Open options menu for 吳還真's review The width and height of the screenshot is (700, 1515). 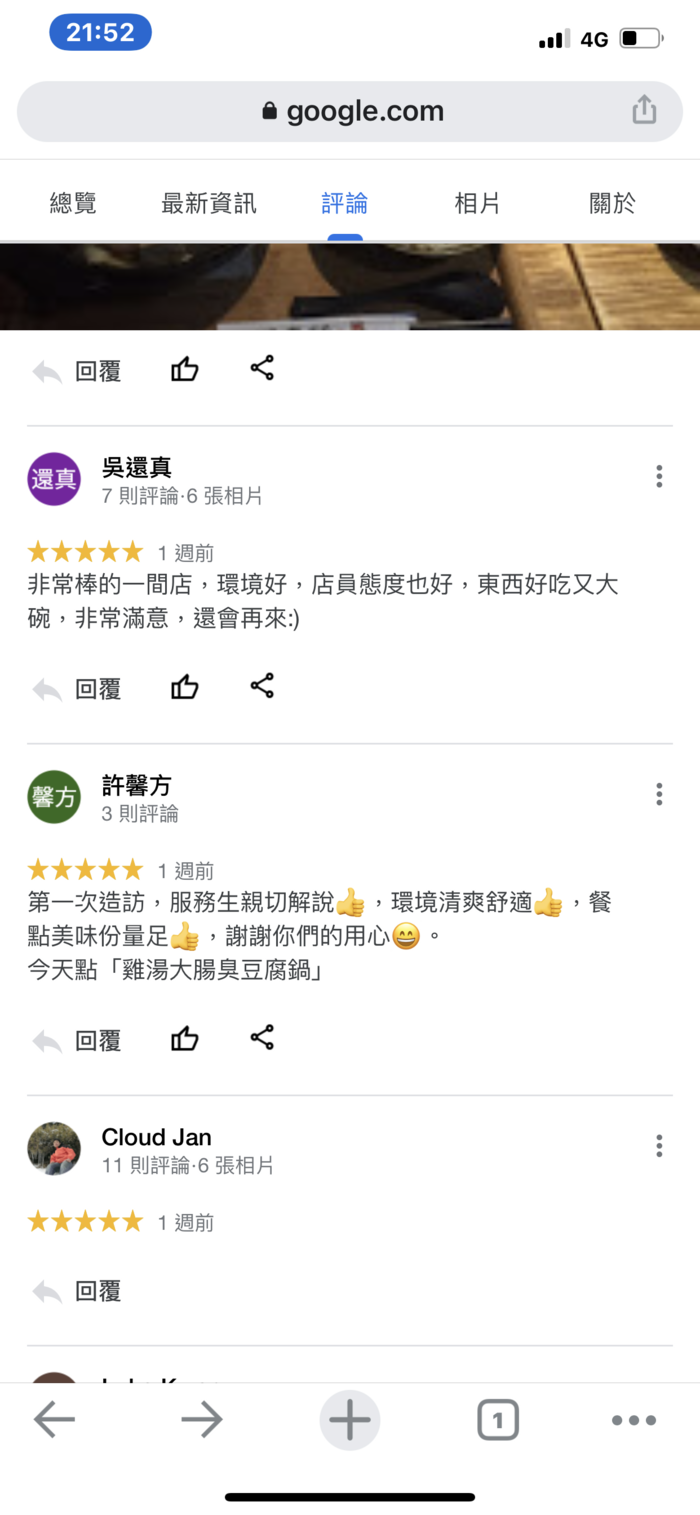[659, 476]
